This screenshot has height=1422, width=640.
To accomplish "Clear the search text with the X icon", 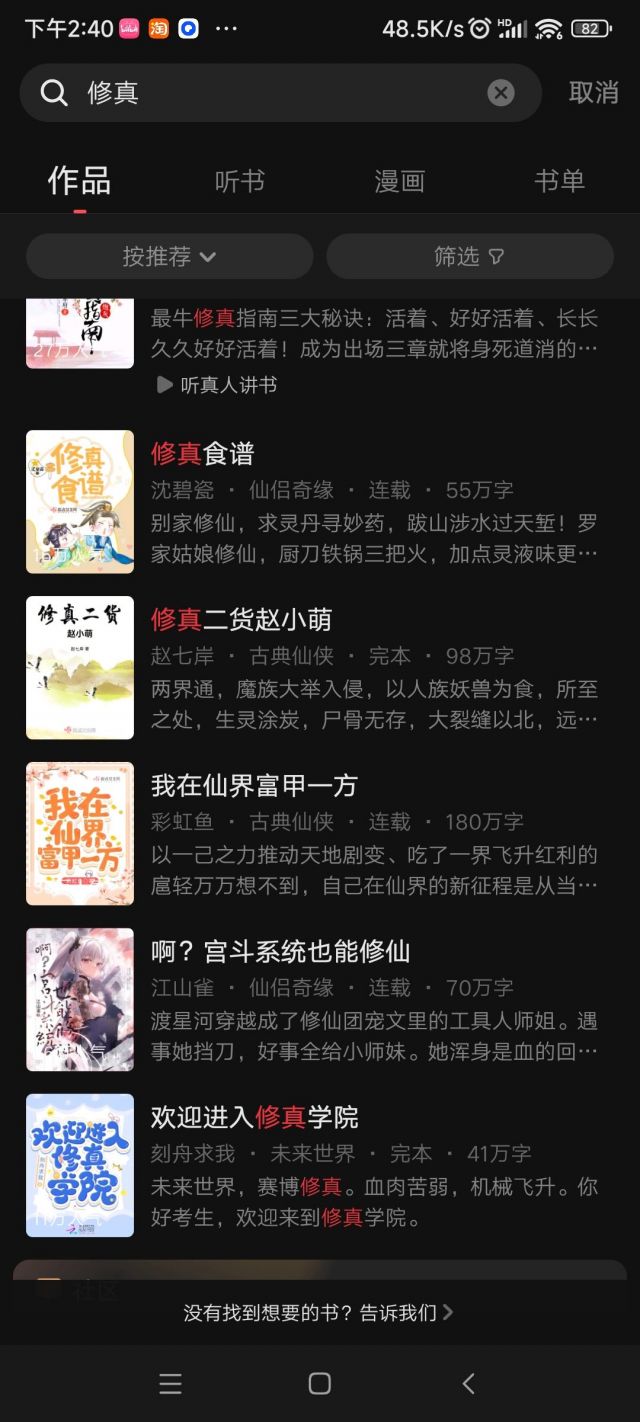I will pyautogui.click(x=501, y=93).
